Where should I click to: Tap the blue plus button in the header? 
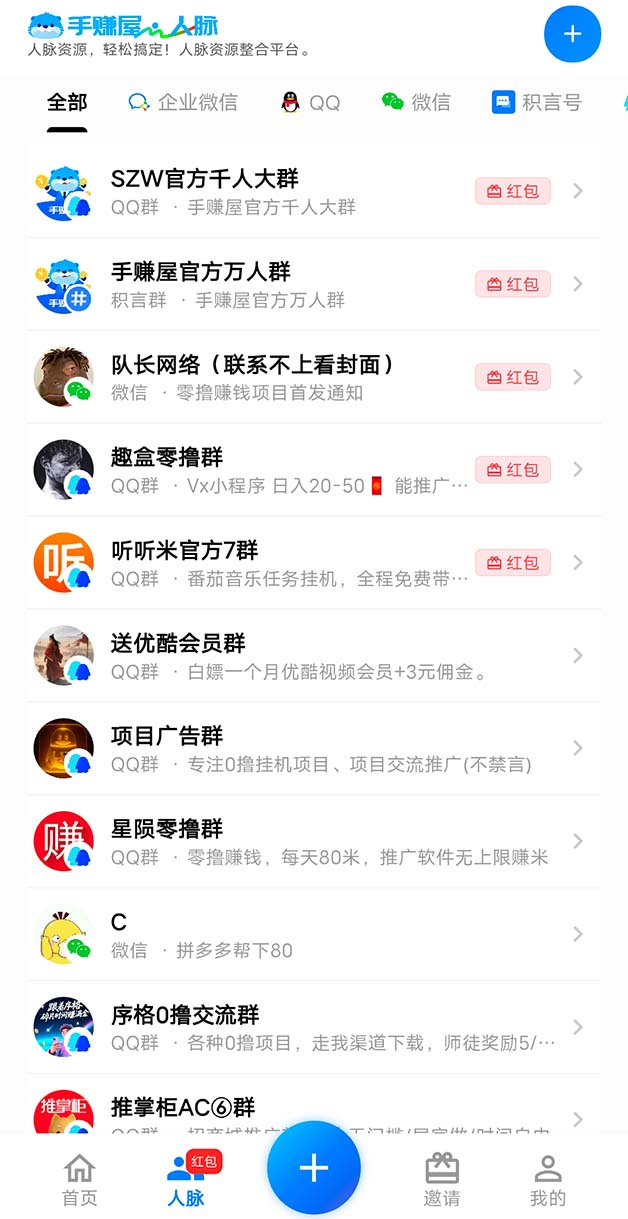(572, 34)
